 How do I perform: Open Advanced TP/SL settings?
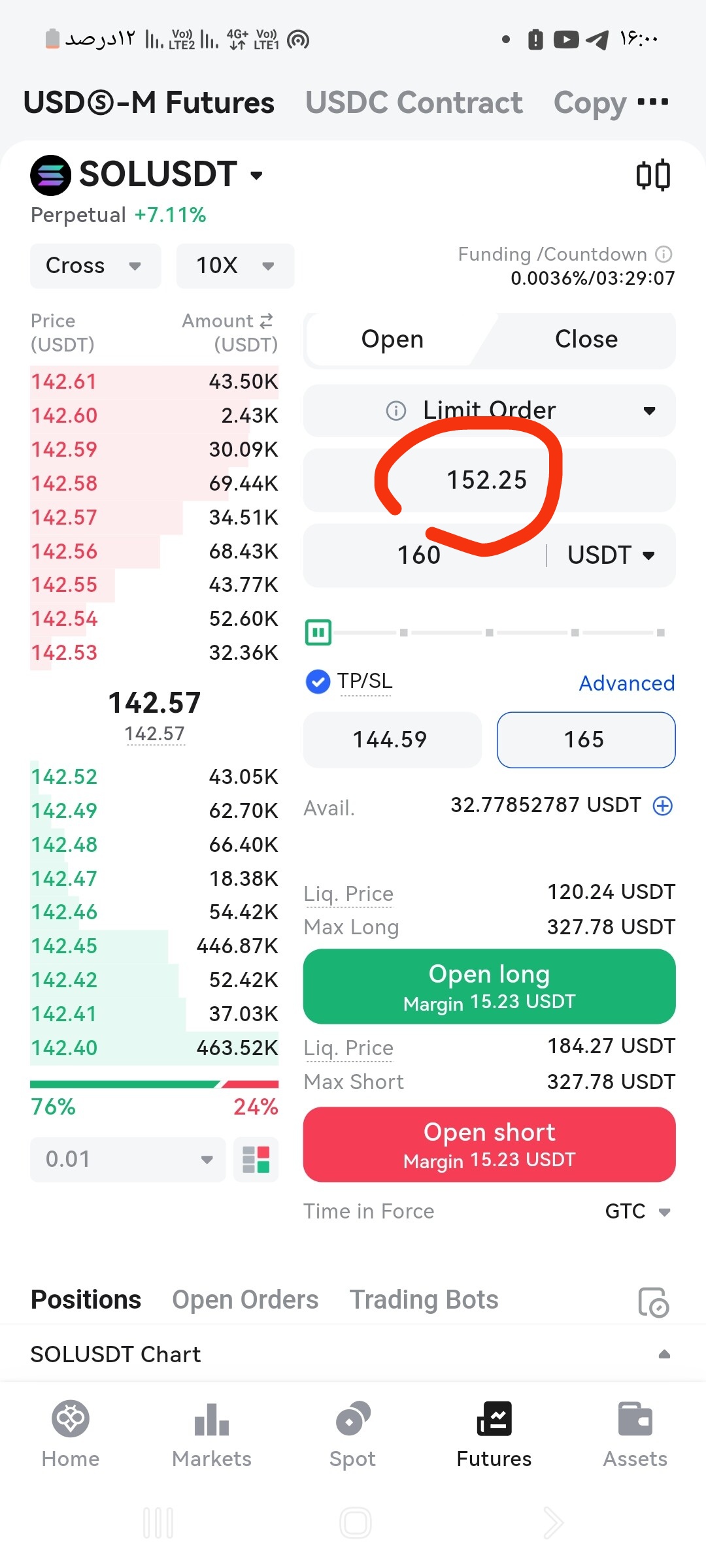click(626, 683)
